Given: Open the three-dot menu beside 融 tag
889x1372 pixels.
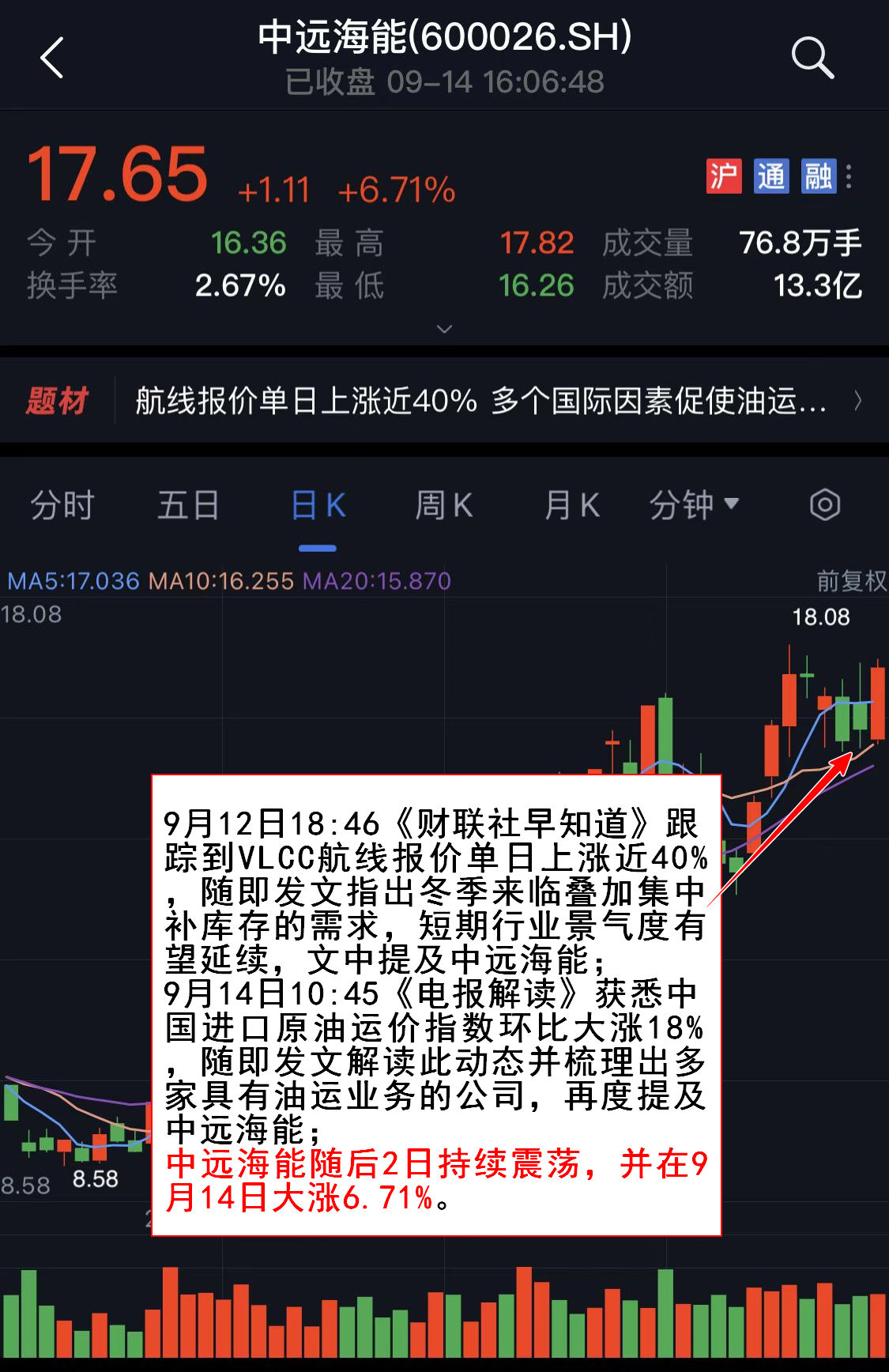Looking at the screenshot, I should pyautogui.click(x=849, y=176).
